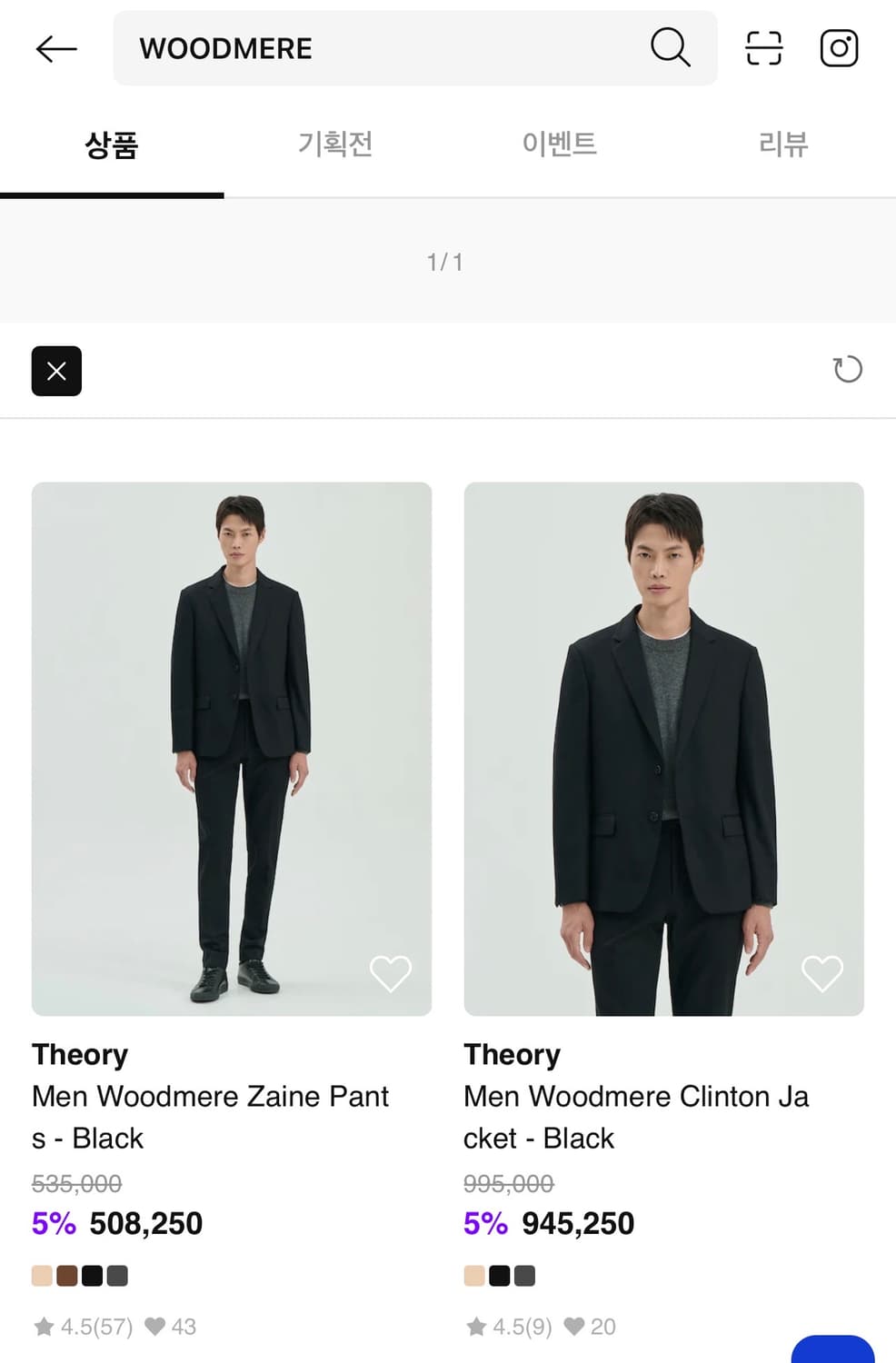Reset the applied filters with the refresh icon
The width and height of the screenshot is (896, 1363).
[848, 370]
